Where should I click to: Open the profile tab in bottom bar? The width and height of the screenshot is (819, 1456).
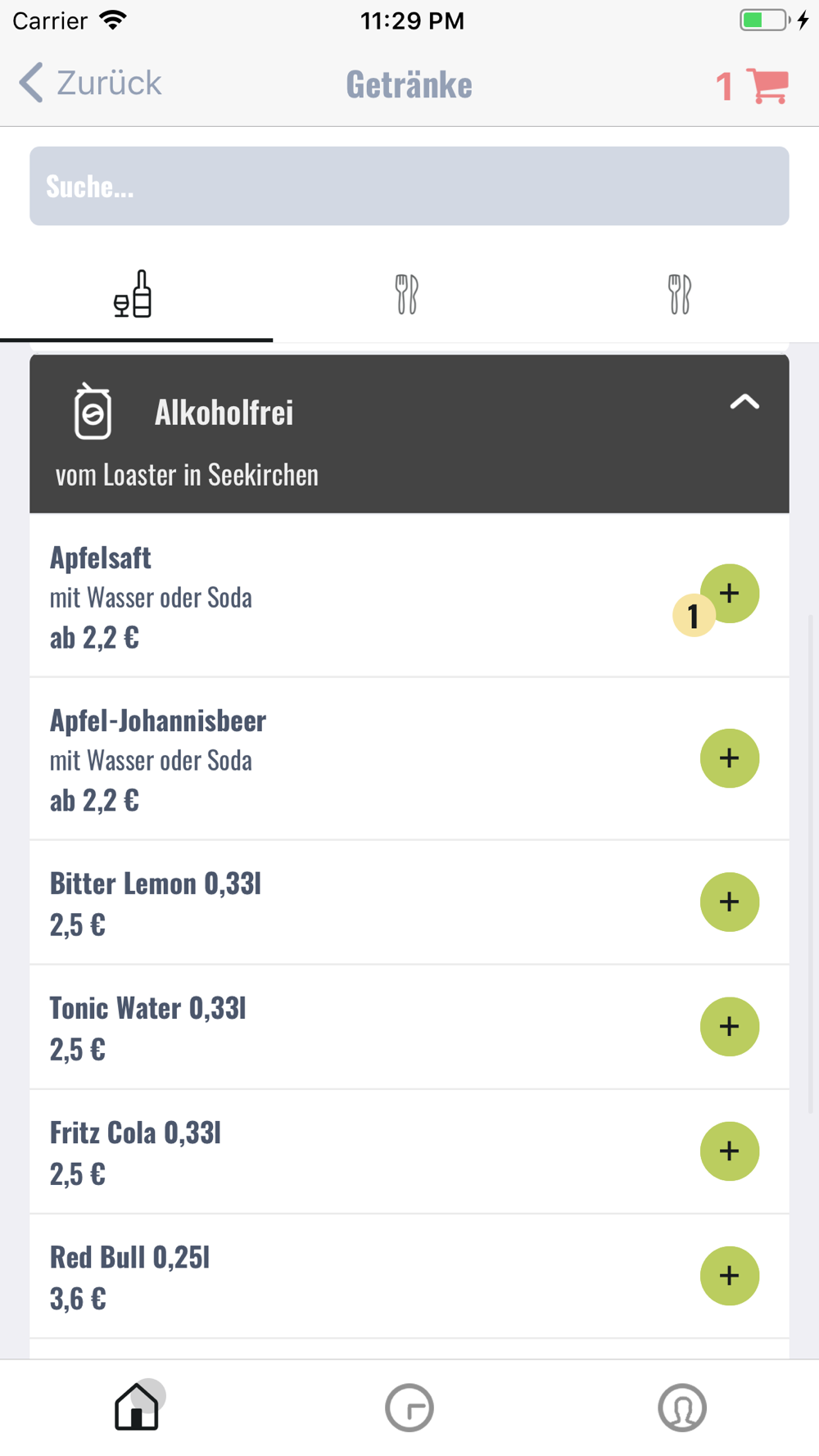tap(682, 1408)
